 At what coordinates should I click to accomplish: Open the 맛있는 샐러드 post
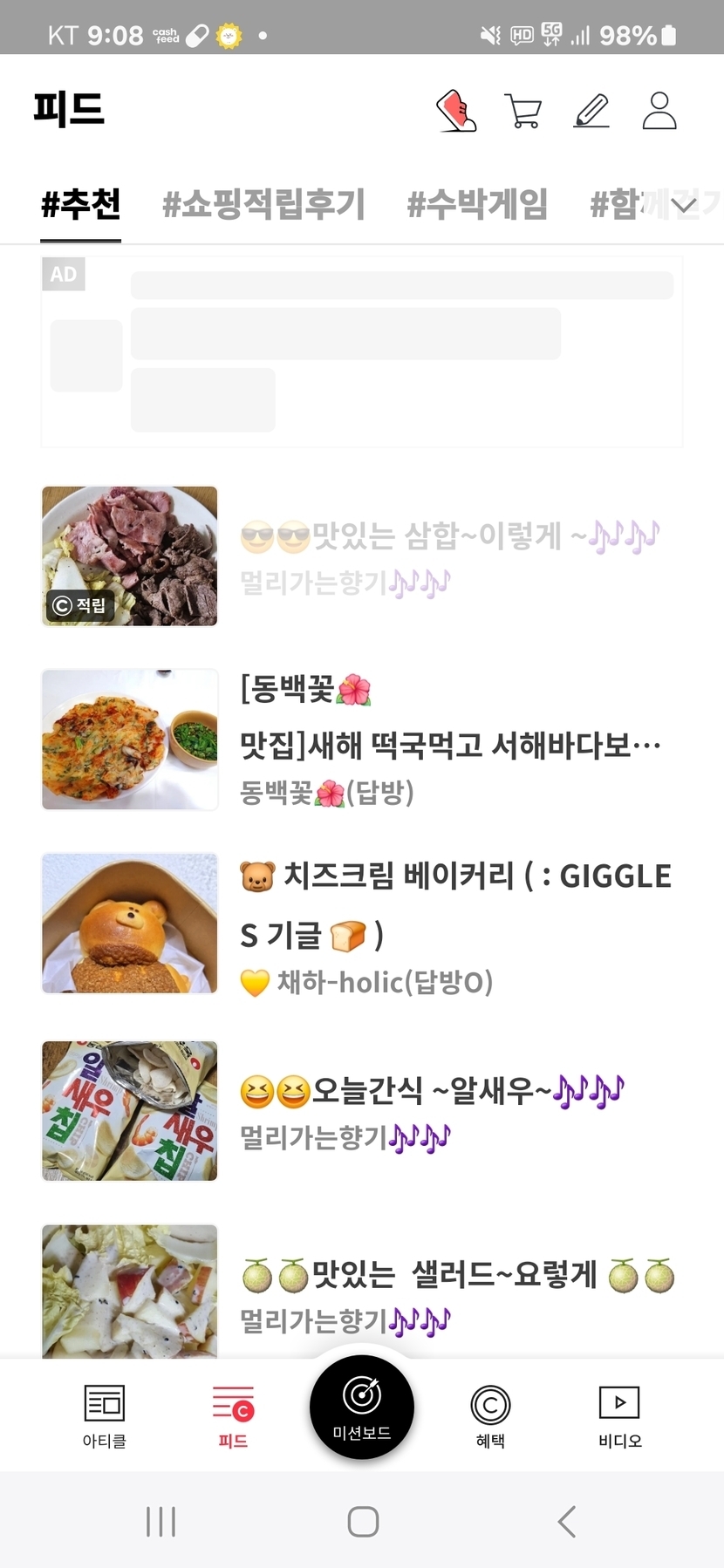tap(457, 1275)
